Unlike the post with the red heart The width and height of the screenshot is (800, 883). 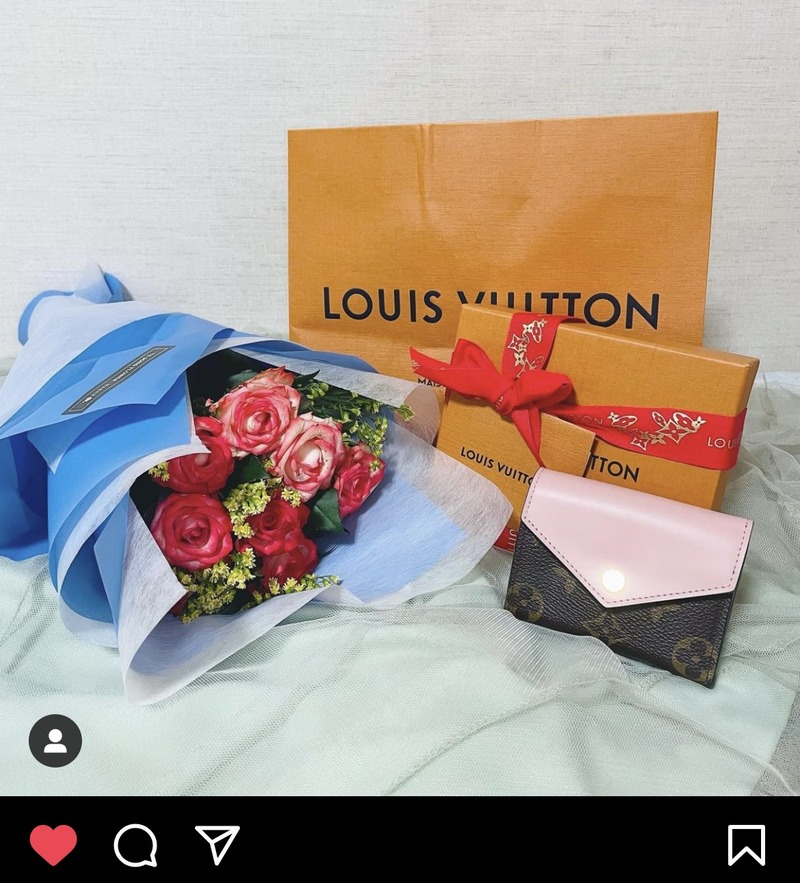53,845
